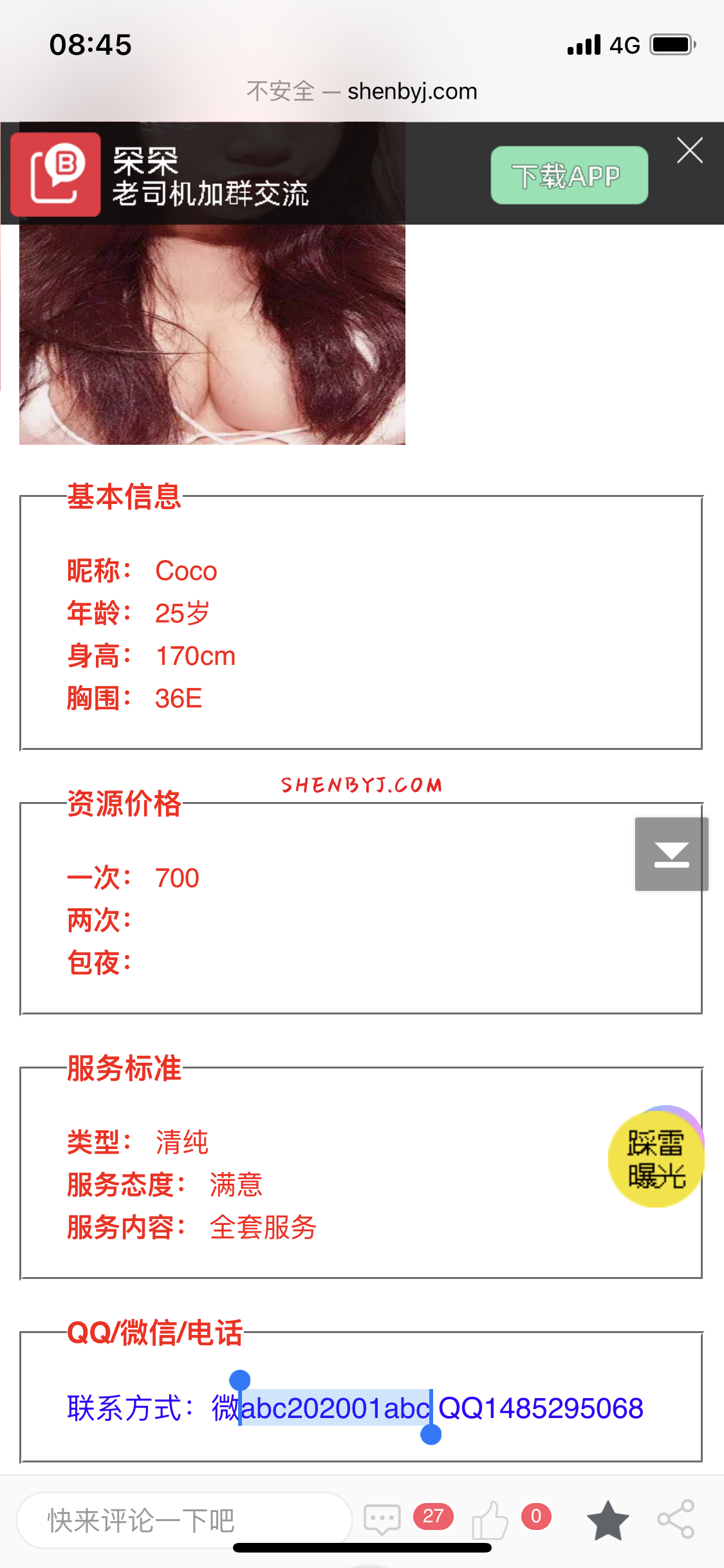Dismiss the app download banner
This screenshot has width=724, height=1568.
[689, 151]
